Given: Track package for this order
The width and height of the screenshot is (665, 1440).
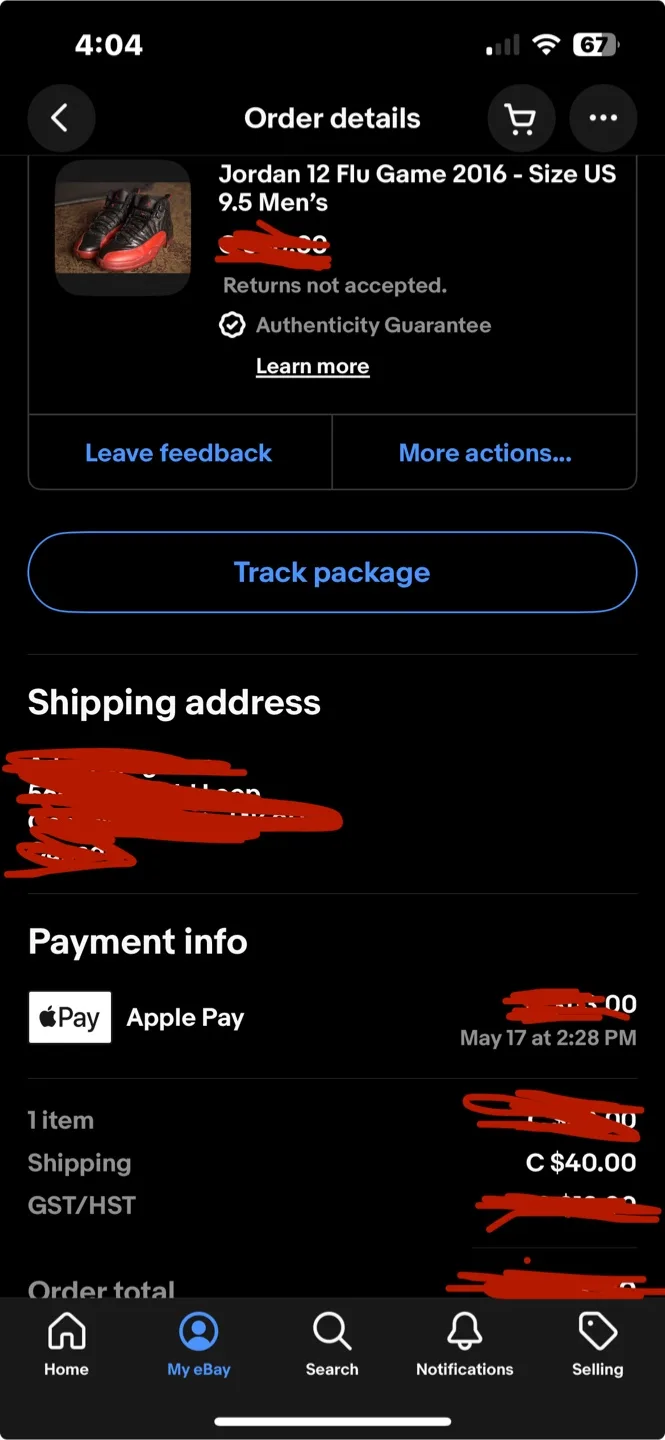Looking at the screenshot, I should click(x=332, y=572).
